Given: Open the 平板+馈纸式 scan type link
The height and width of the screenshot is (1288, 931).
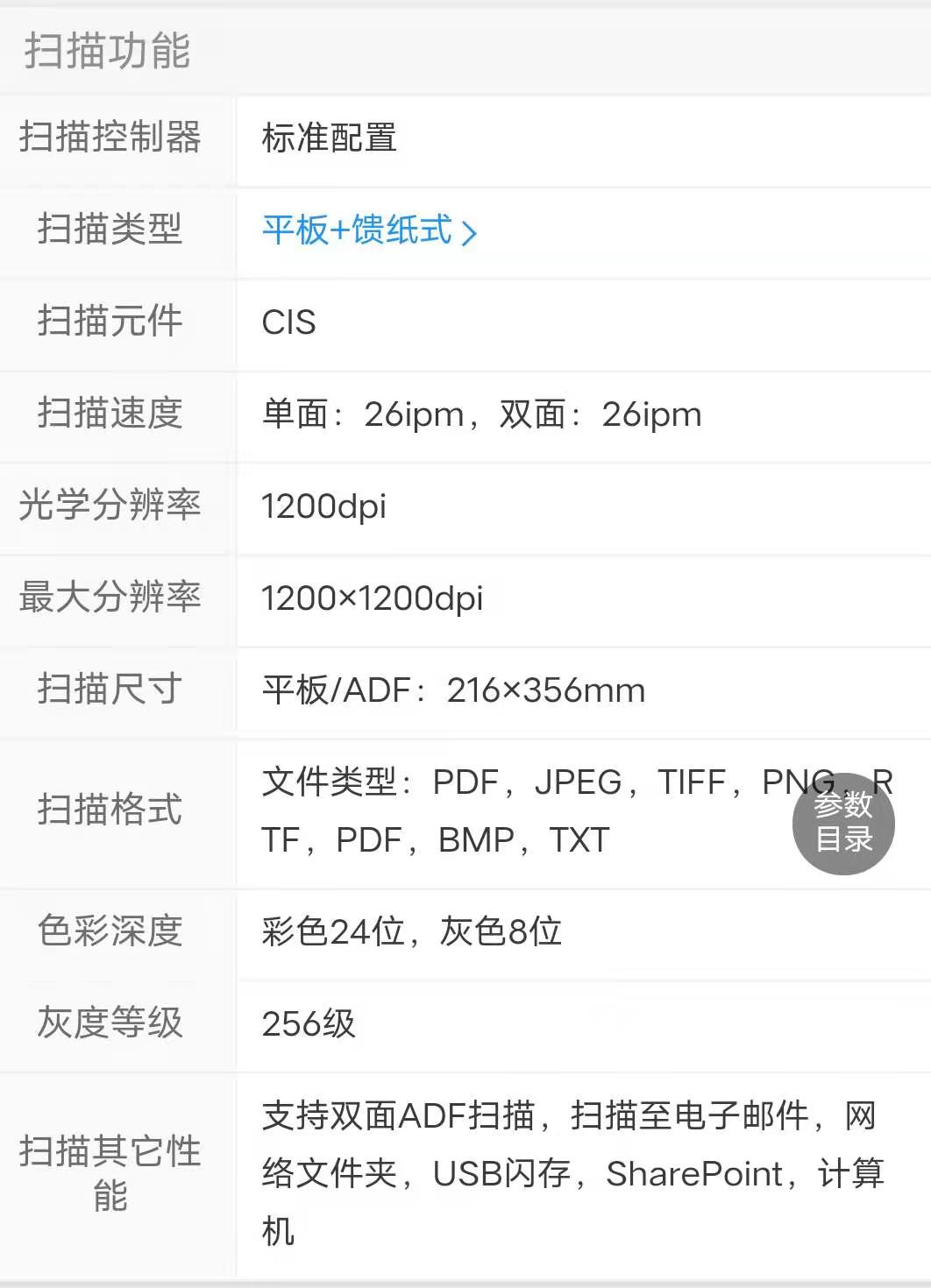Looking at the screenshot, I should 368,230.
